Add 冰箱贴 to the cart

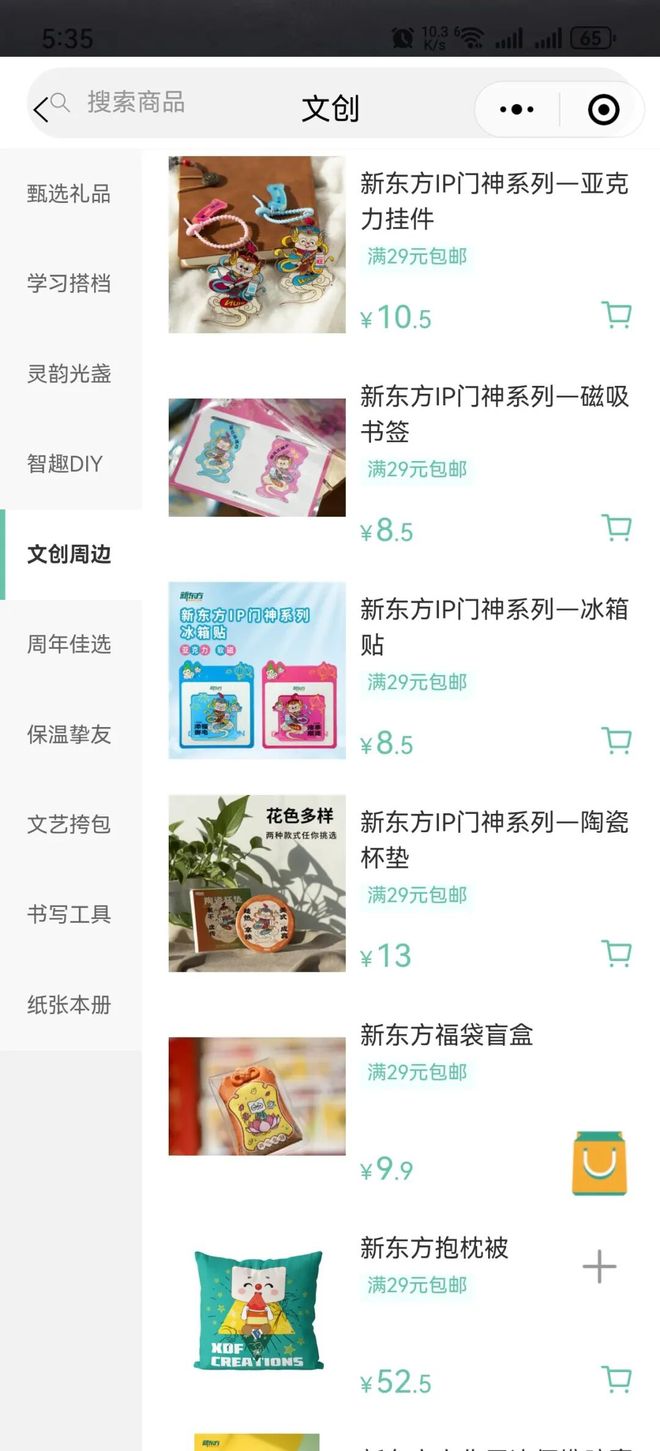click(617, 740)
